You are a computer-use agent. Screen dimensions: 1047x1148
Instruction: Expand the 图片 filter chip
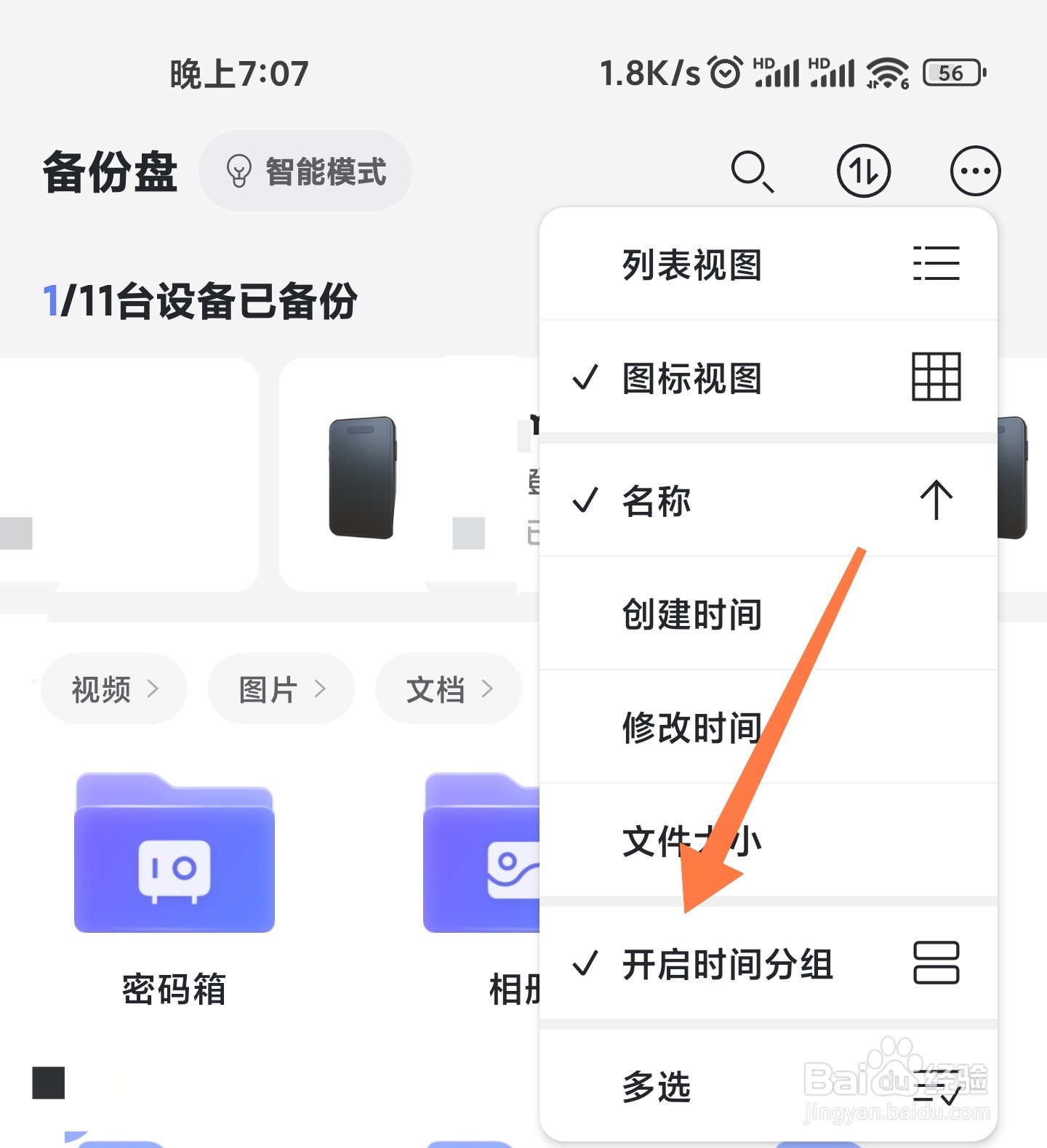tap(281, 688)
